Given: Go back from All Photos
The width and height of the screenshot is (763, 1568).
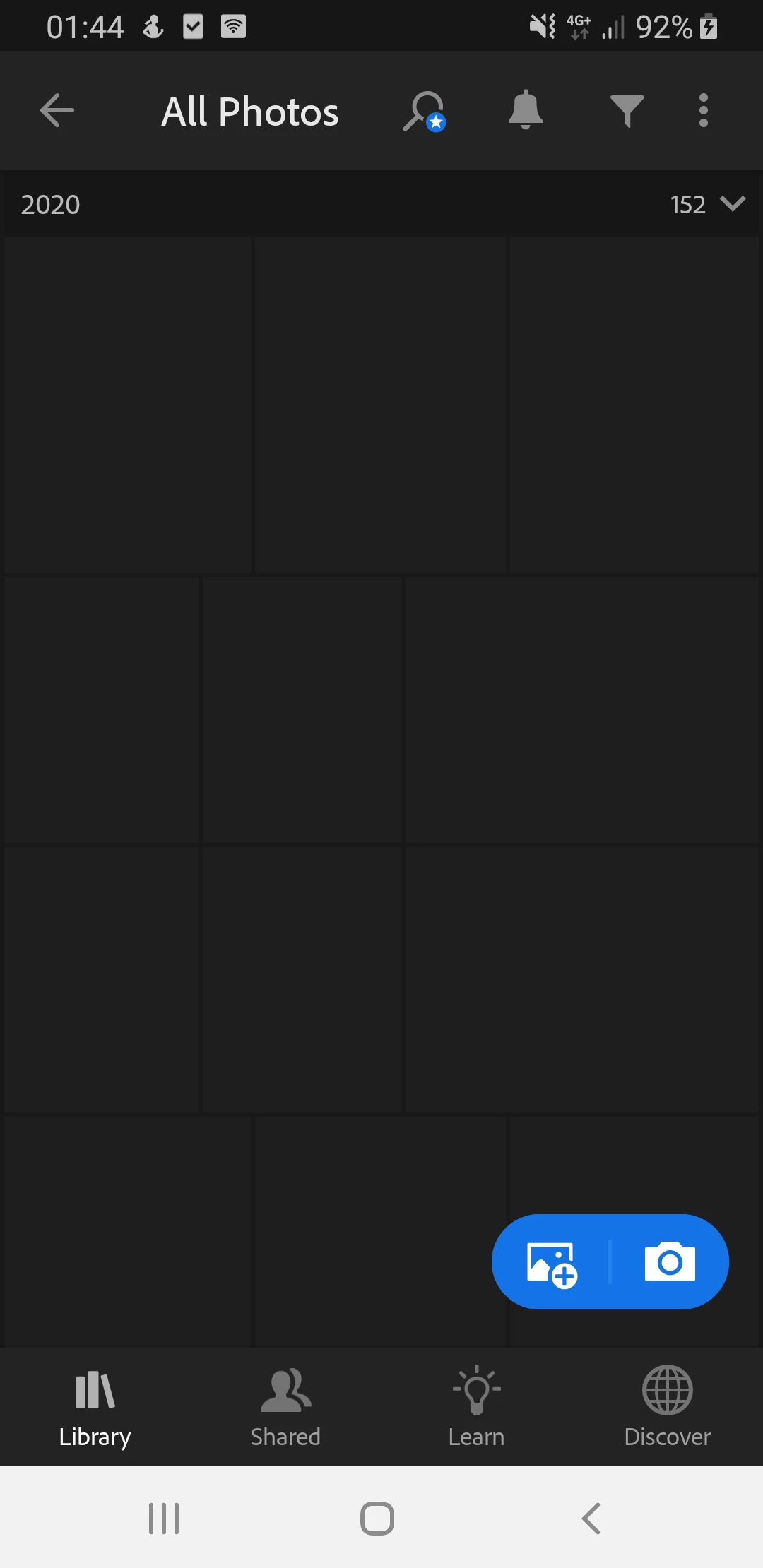Looking at the screenshot, I should 57,110.
